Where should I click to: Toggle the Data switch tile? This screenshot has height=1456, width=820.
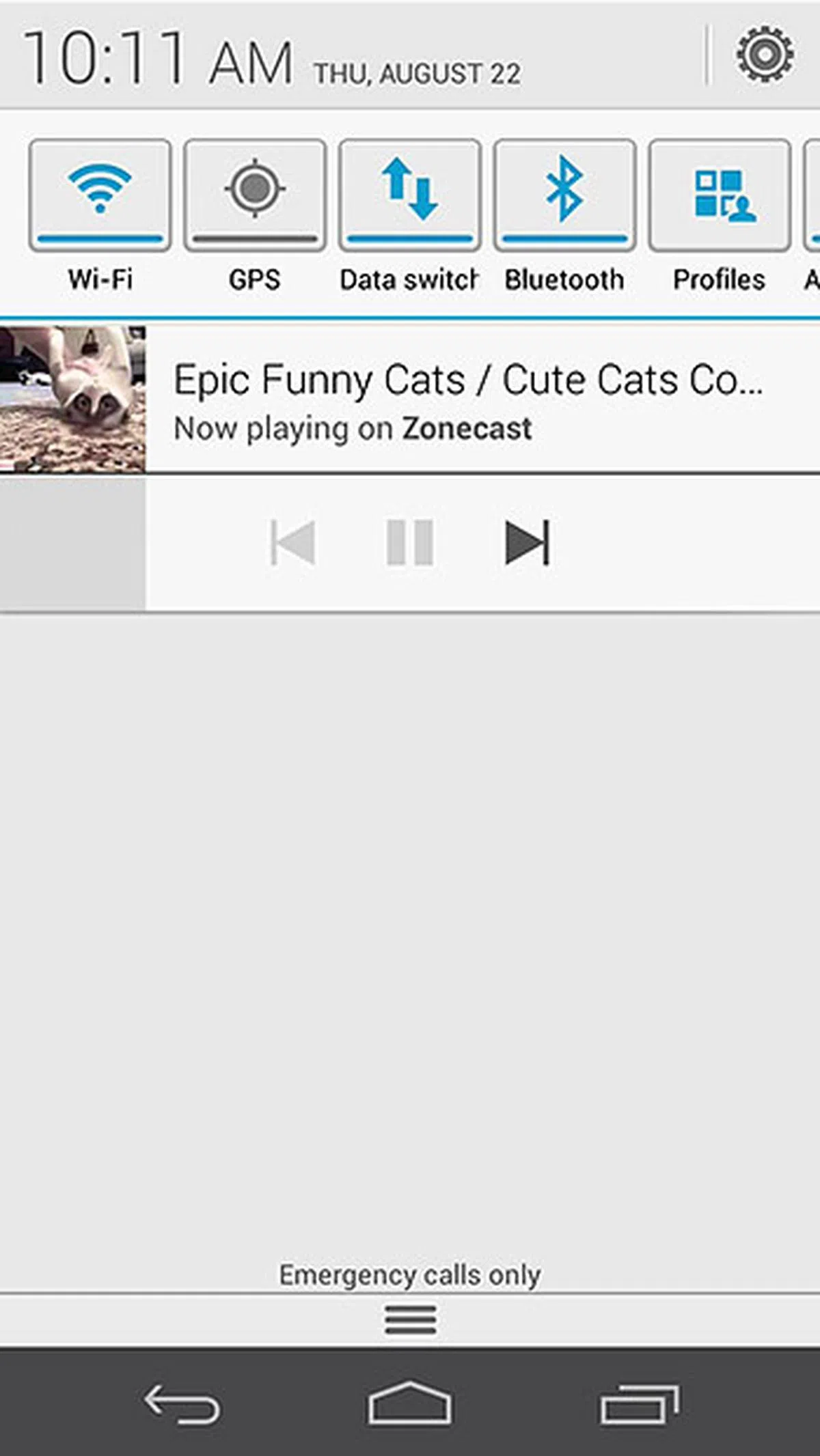pyautogui.click(x=410, y=195)
